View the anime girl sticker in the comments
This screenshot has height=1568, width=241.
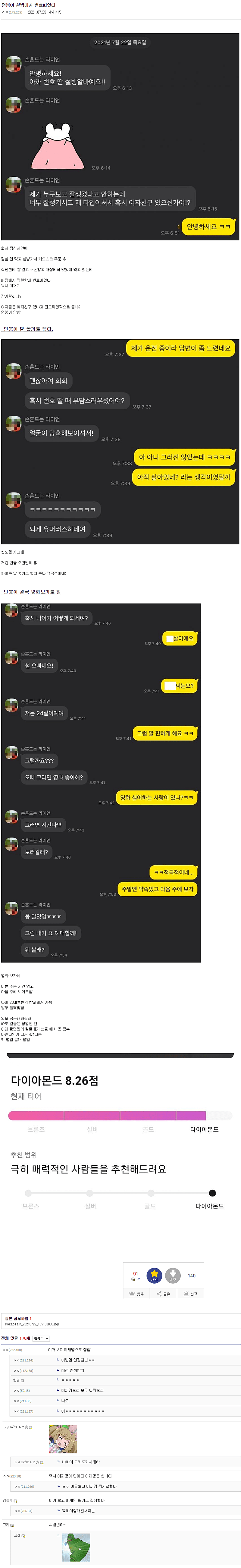click(63, 1439)
